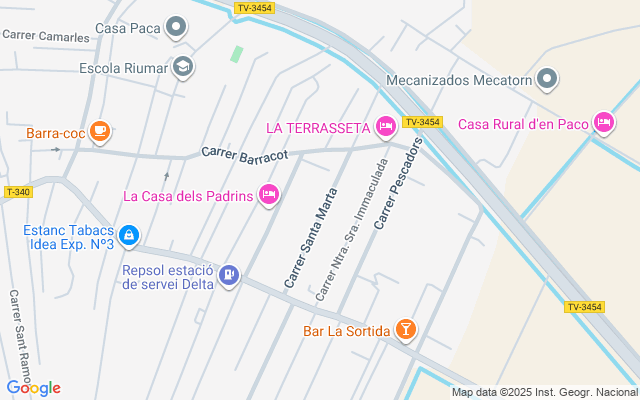Tap the Barra-coc café pin
The height and width of the screenshot is (400, 640).
click(x=99, y=130)
